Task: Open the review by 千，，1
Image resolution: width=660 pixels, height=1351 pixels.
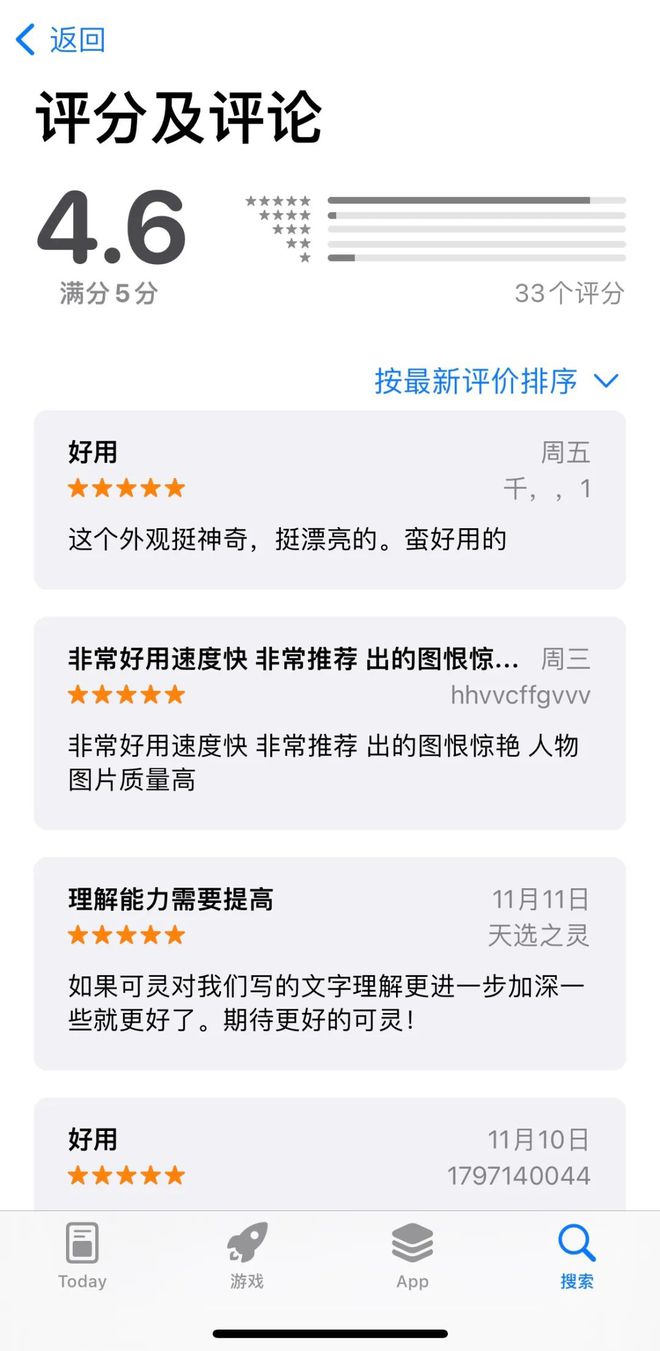Action: (x=330, y=499)
